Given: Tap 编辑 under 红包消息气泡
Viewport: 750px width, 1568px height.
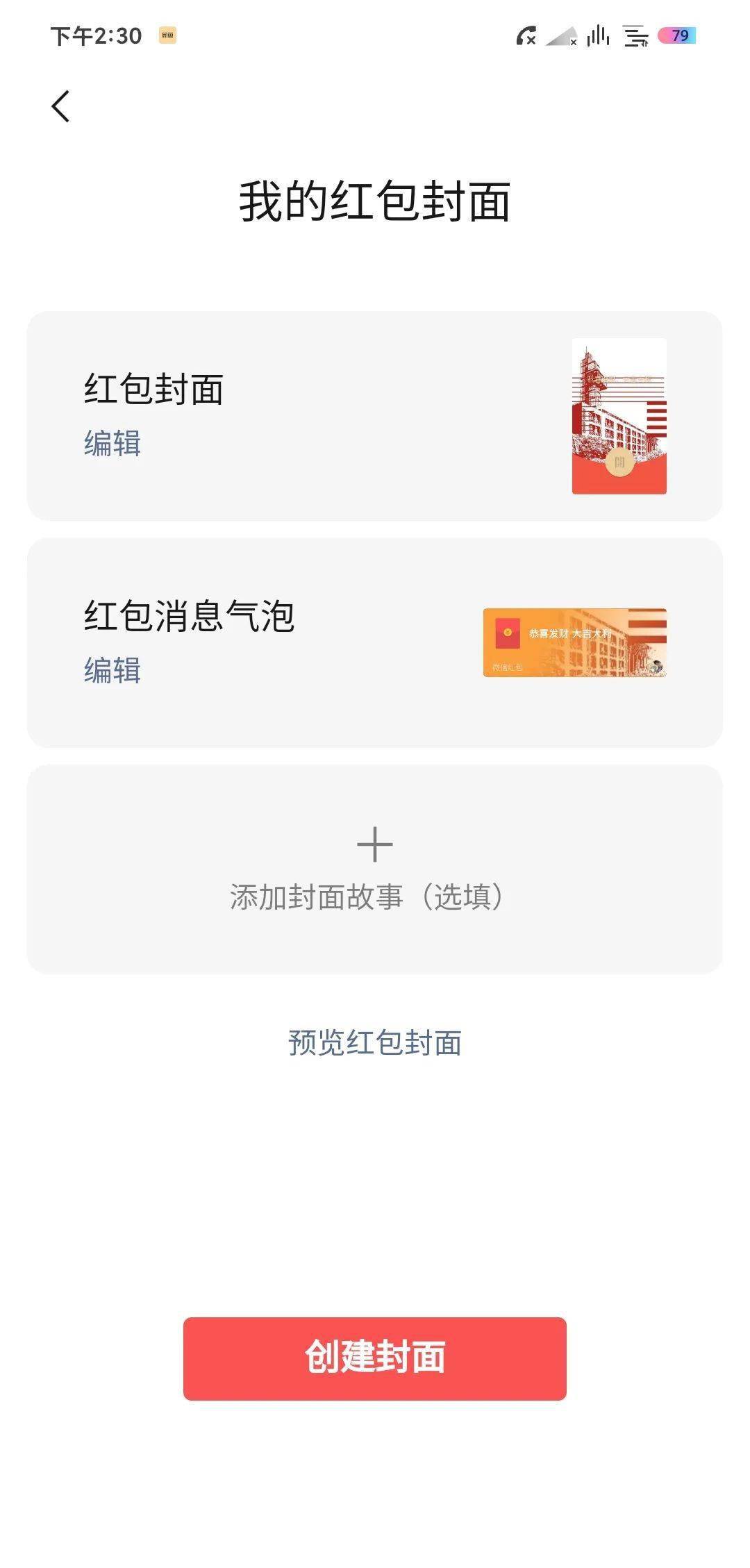Looking at the screenshot, I should tap(112, 670).
